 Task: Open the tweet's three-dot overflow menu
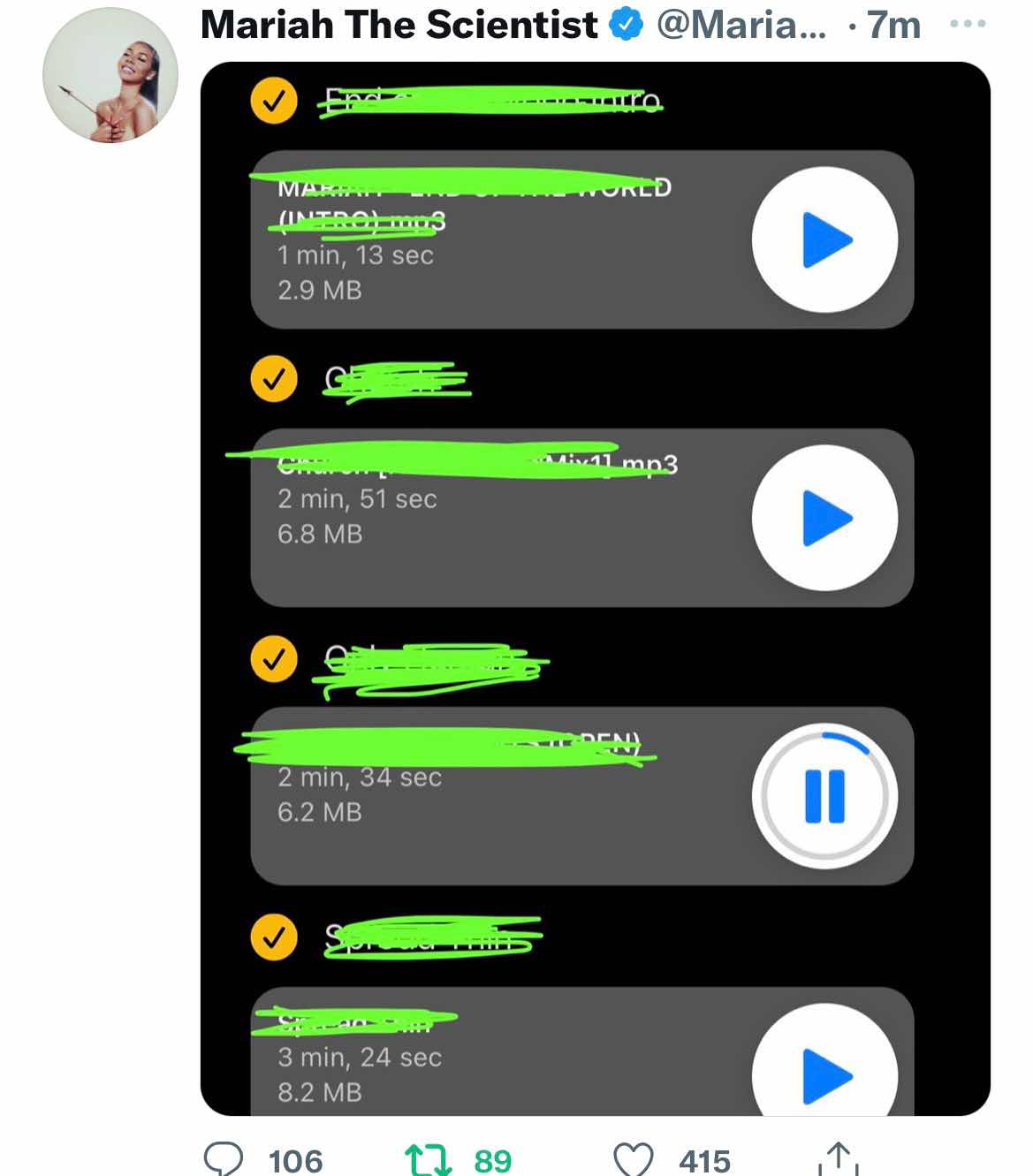coord(967,25)
